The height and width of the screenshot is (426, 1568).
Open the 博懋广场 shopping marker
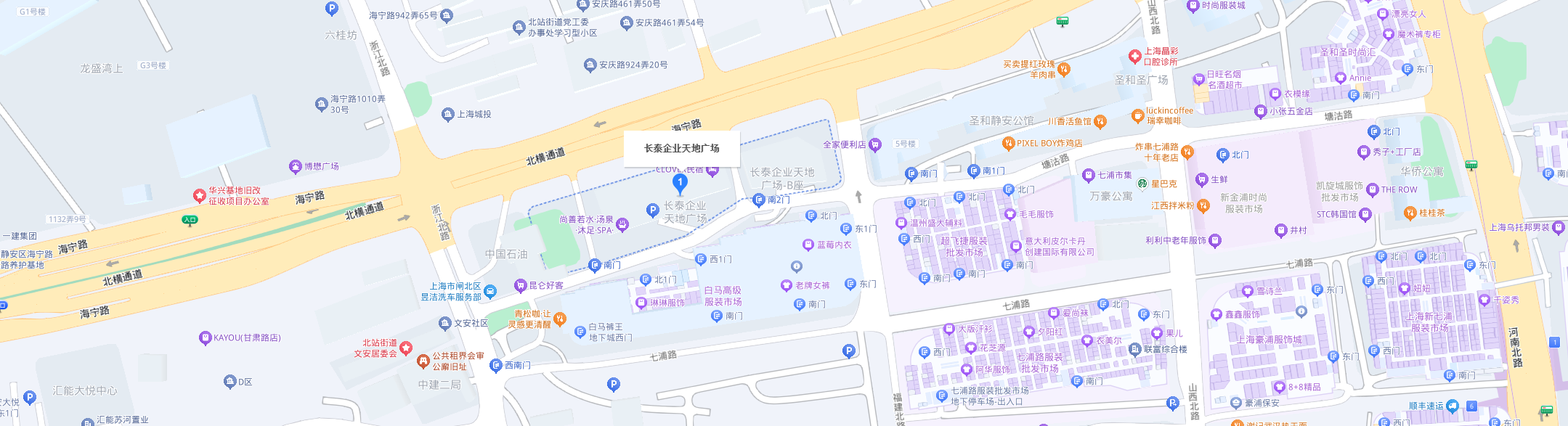tap(296, 166)
